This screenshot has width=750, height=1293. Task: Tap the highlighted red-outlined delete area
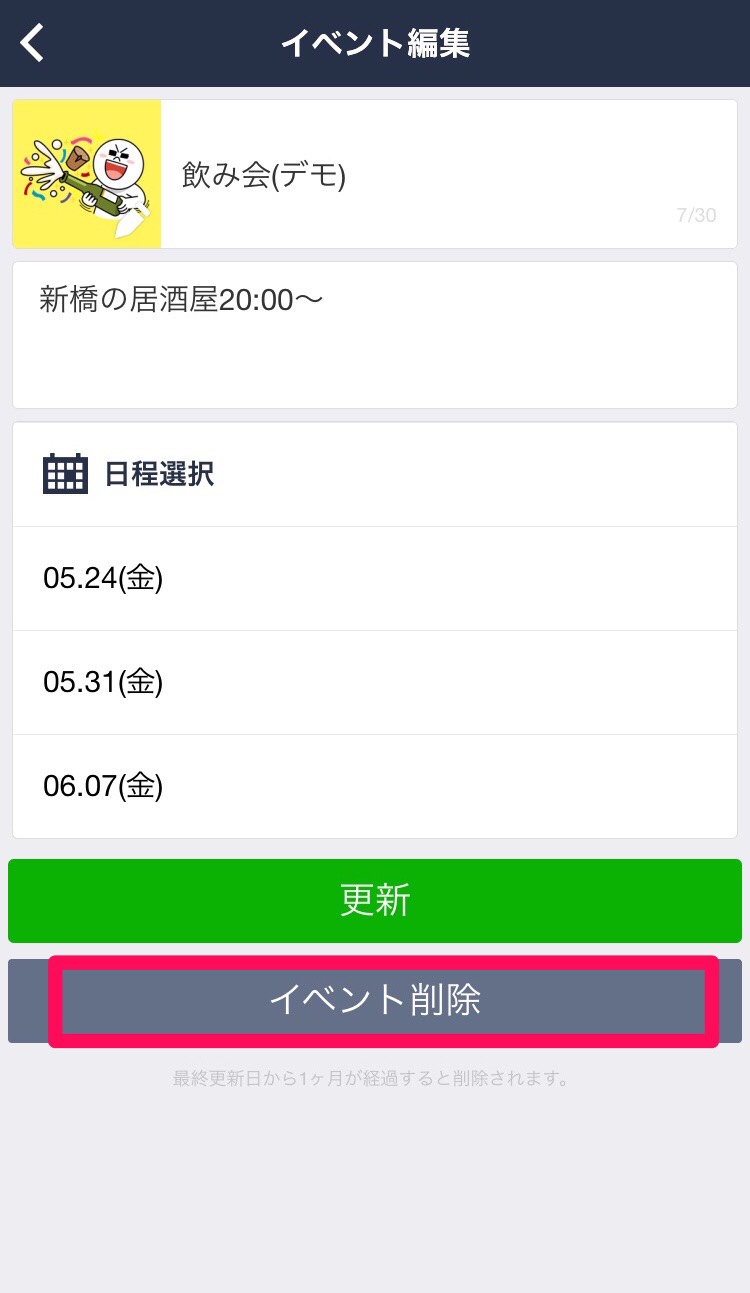click(x=375, y=1000)
